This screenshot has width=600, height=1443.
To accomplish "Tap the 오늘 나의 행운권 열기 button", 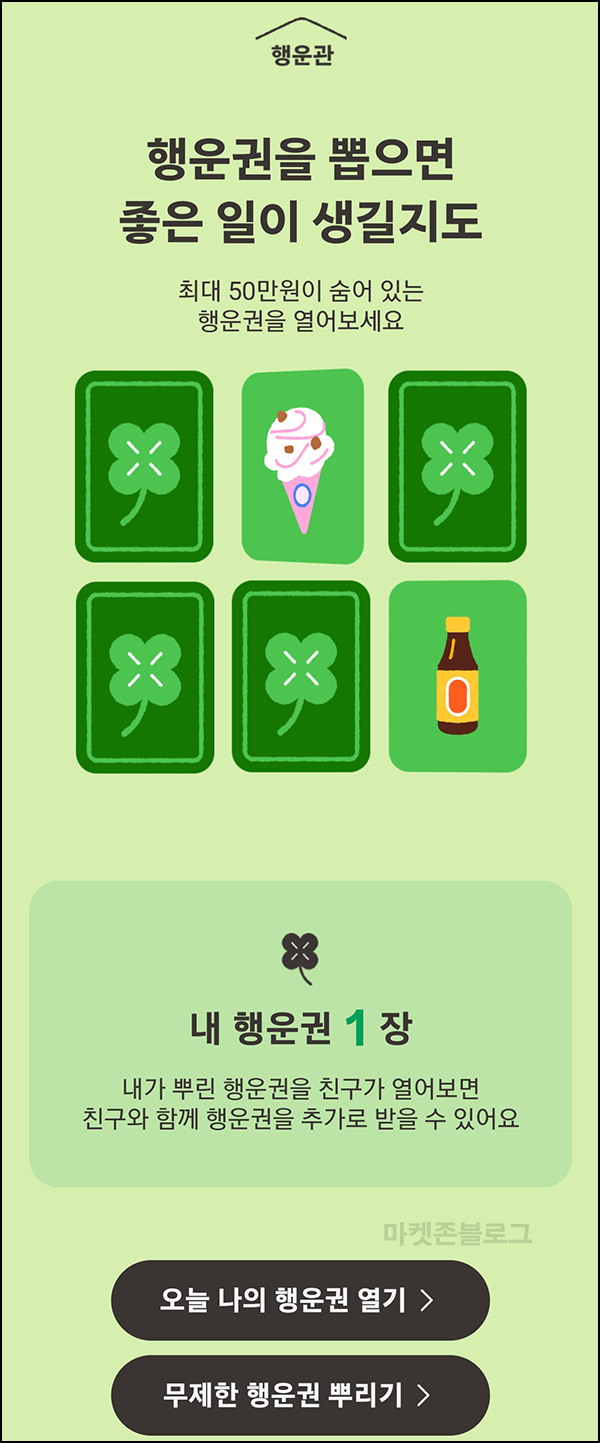I will pyautogui.click(x=299, y=1300).
